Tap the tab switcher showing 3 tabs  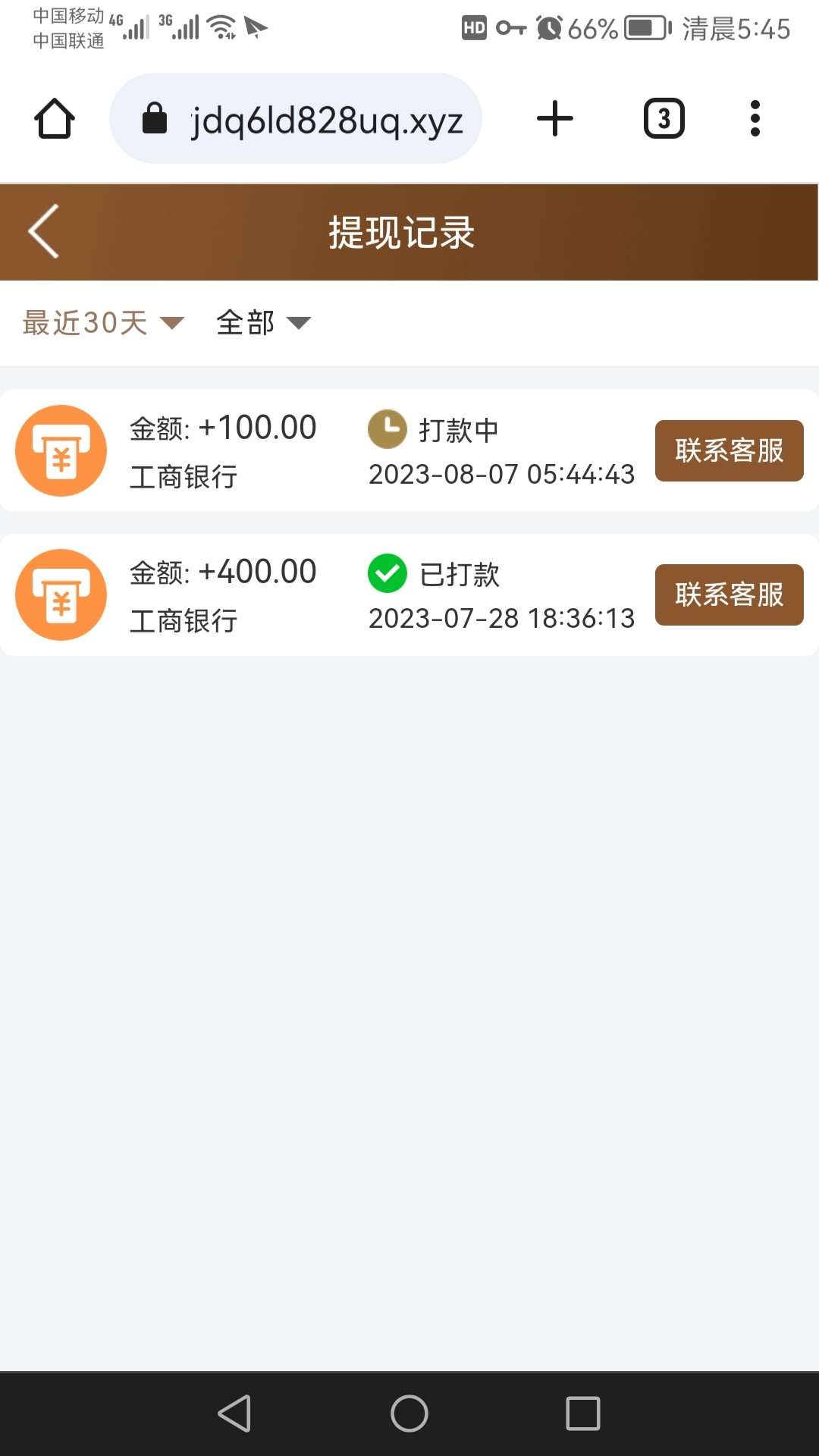click(664, 118)
